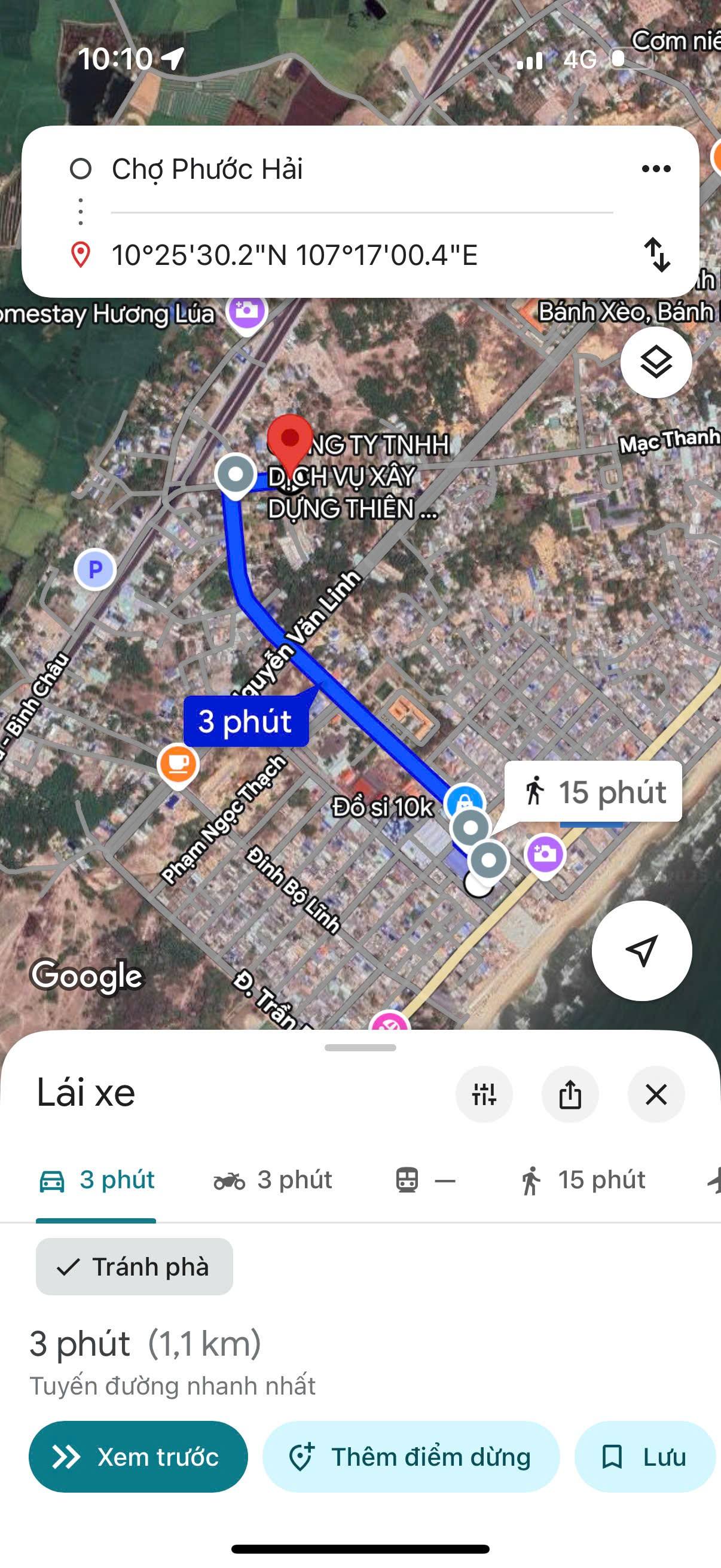Select the transit mode tab

[426, 1179]
